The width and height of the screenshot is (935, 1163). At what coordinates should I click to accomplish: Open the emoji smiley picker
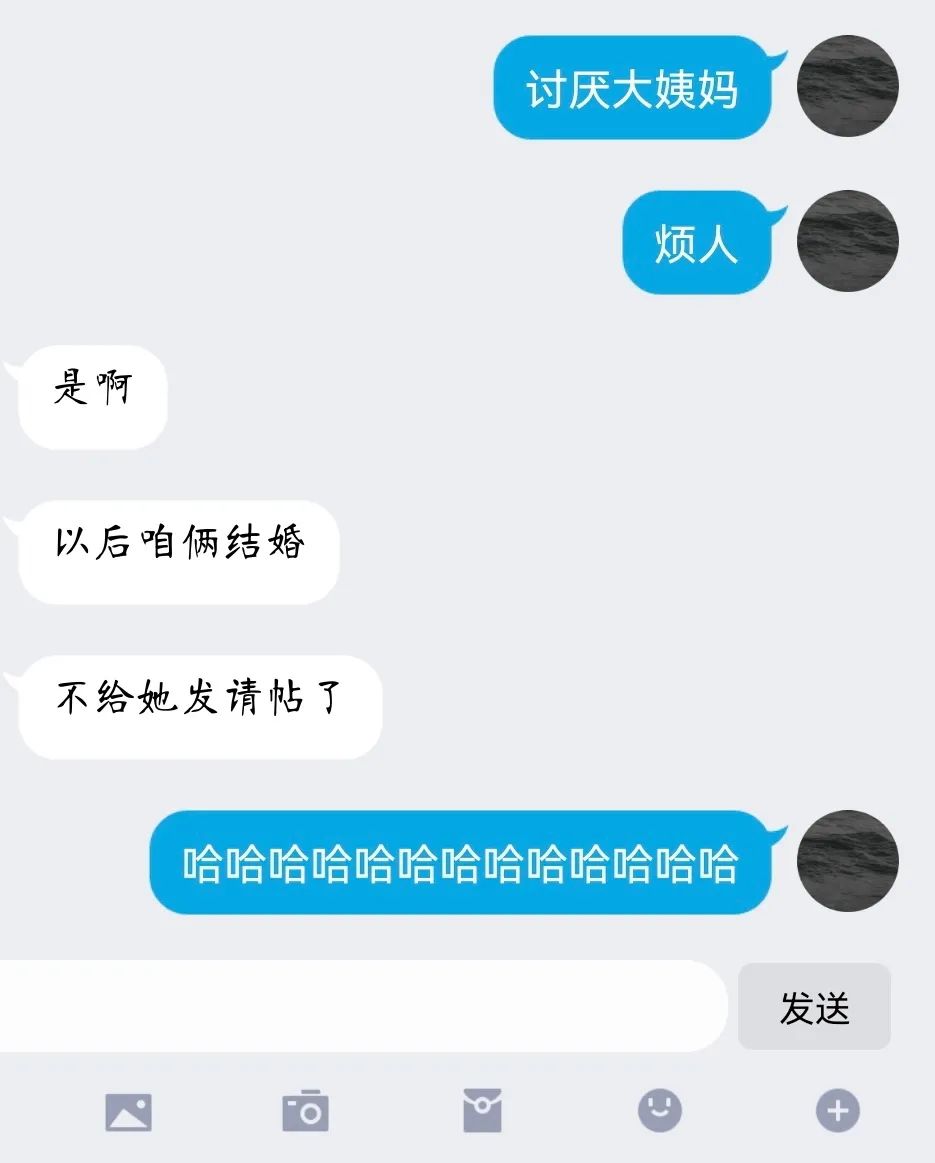pos(660,1110)
